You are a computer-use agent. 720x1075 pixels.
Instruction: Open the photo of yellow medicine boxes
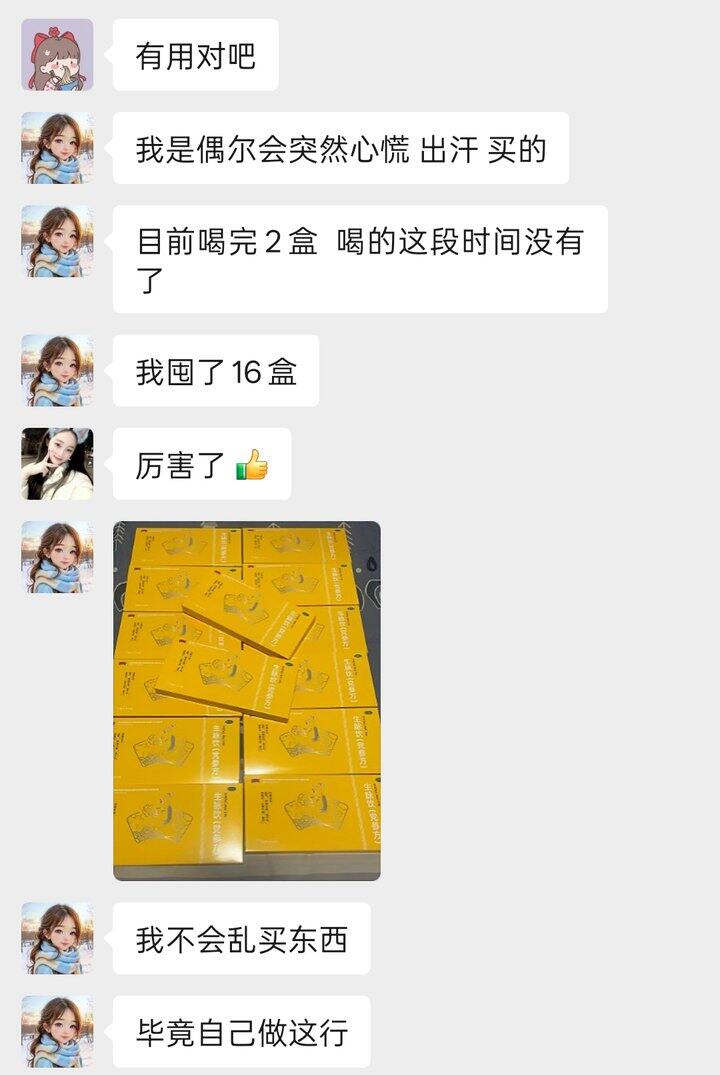coord(246,700)
